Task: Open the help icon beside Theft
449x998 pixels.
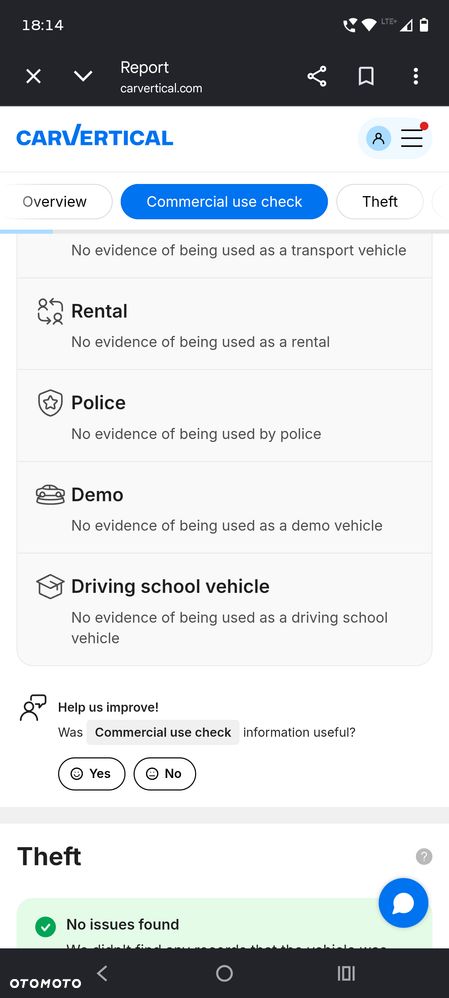Action: pos(424,857)
